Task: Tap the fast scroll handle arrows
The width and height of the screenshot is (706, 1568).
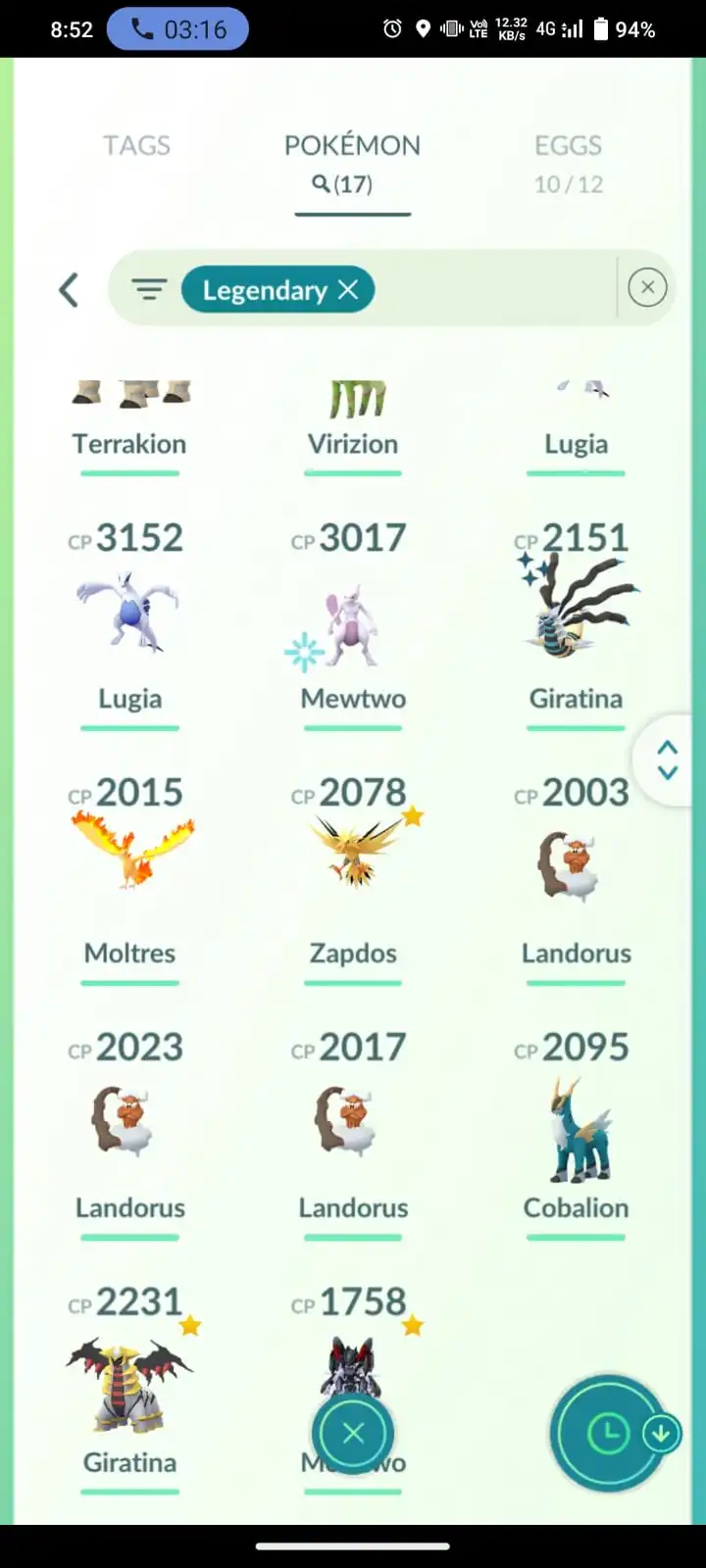Action: tap(668, 760)
